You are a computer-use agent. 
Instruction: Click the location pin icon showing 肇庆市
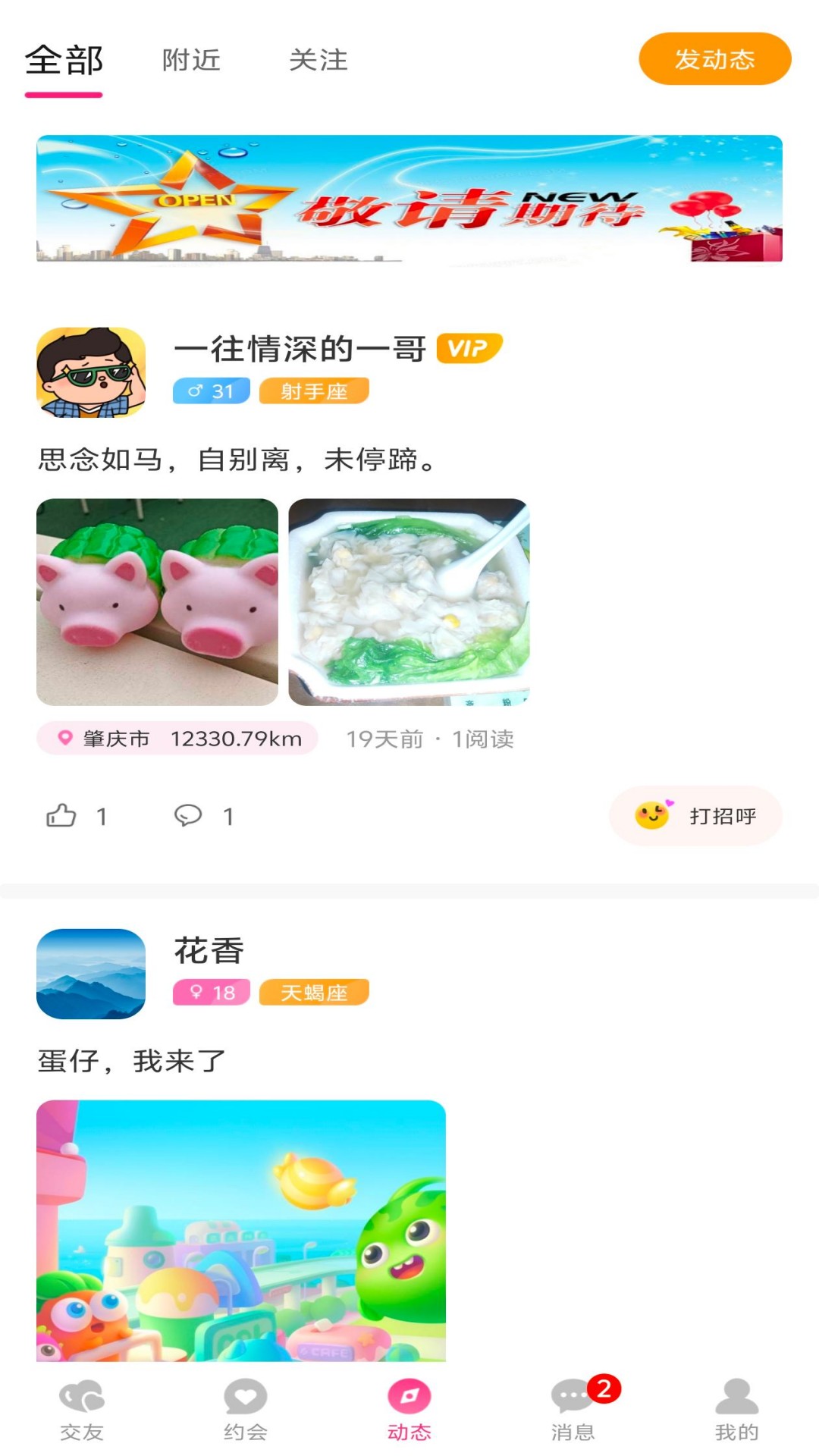pyautogui.click(x=67, y=737)
